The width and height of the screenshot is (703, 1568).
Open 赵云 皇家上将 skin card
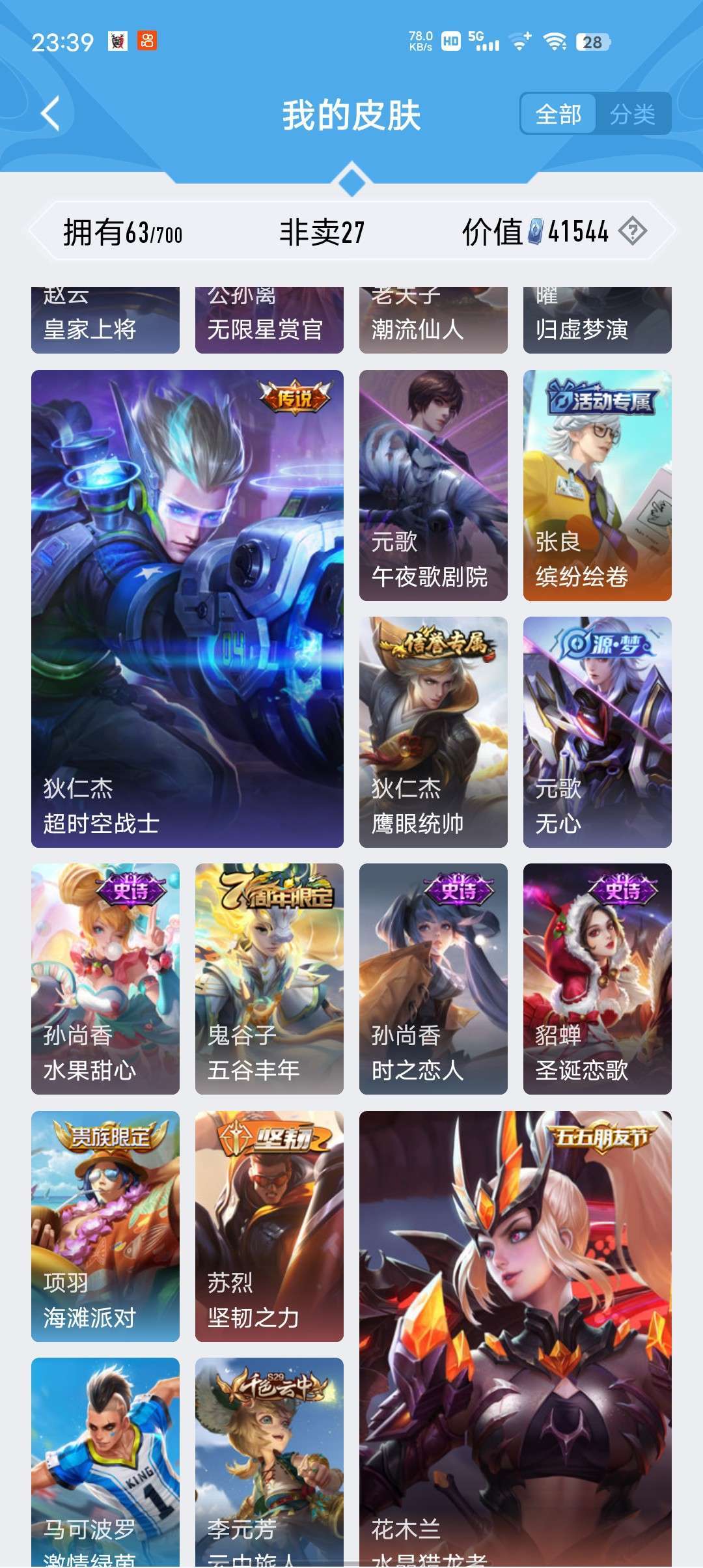click(105, 320)
